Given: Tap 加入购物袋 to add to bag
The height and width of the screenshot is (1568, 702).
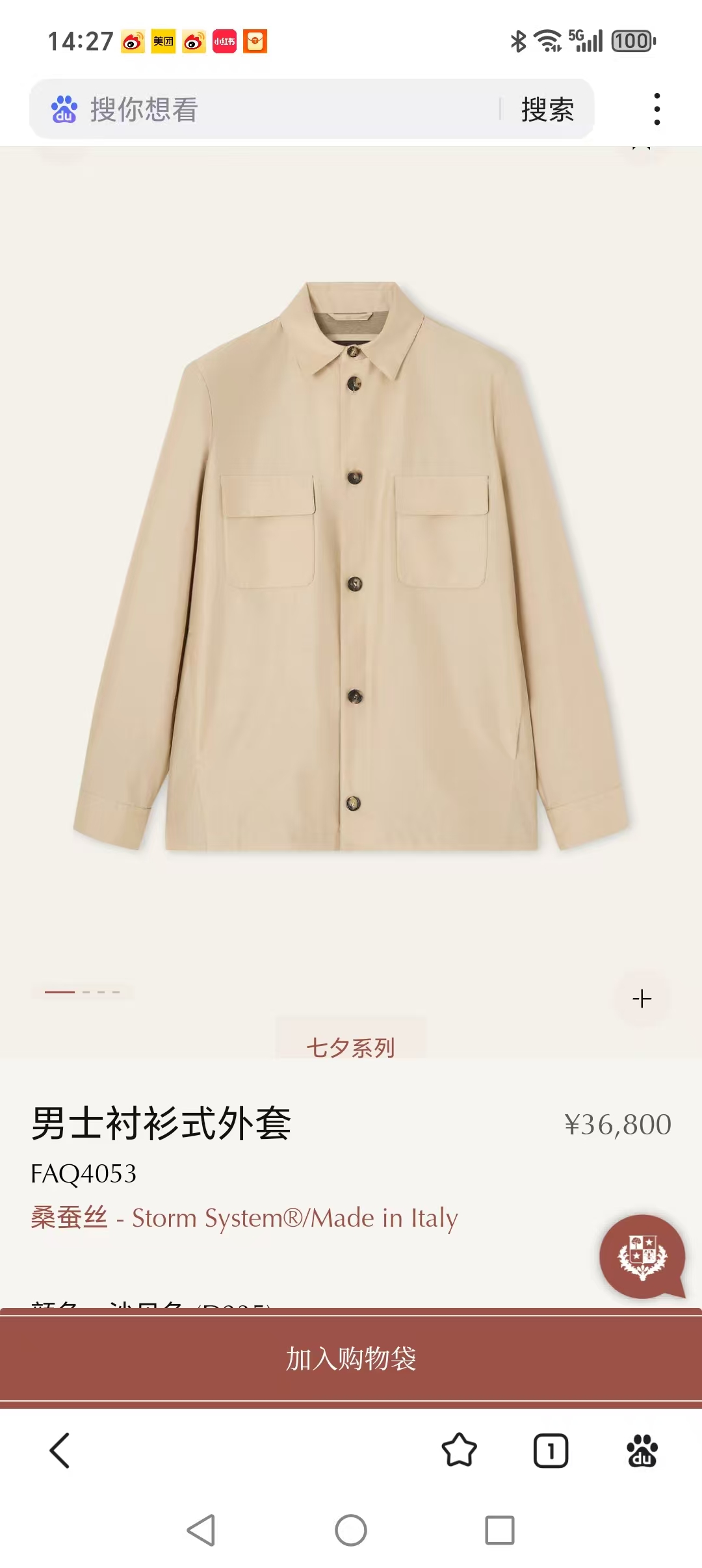Looking at the screenshot, I should (351, 1358).
